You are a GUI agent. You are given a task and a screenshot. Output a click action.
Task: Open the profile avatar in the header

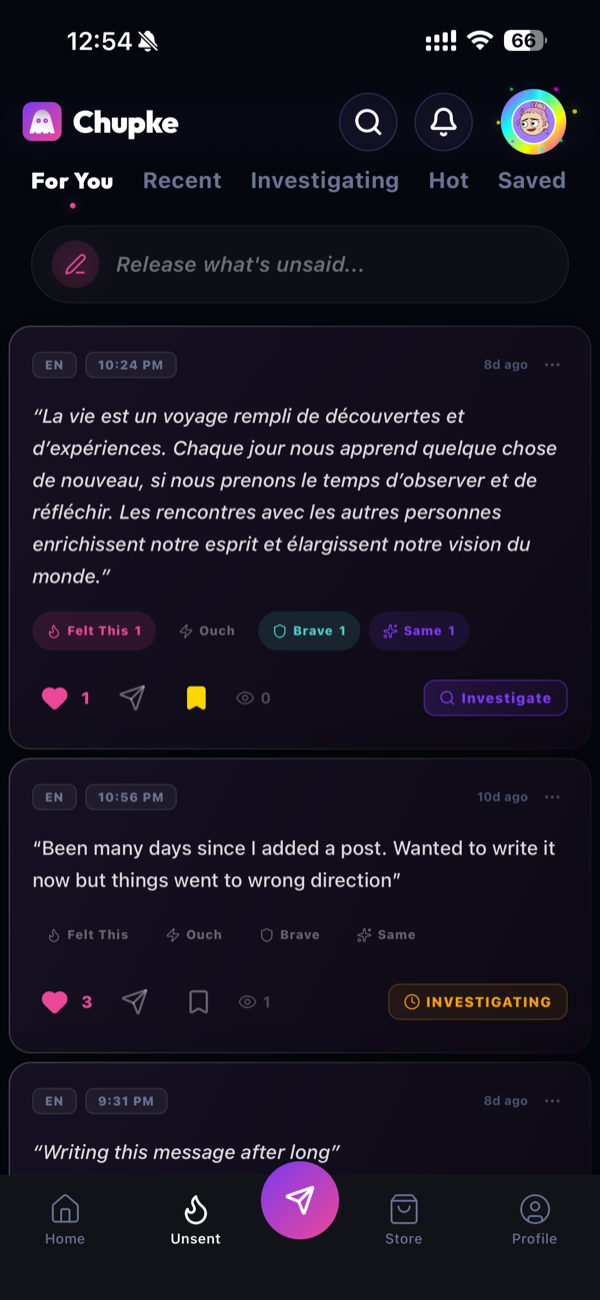click(533, 122)
